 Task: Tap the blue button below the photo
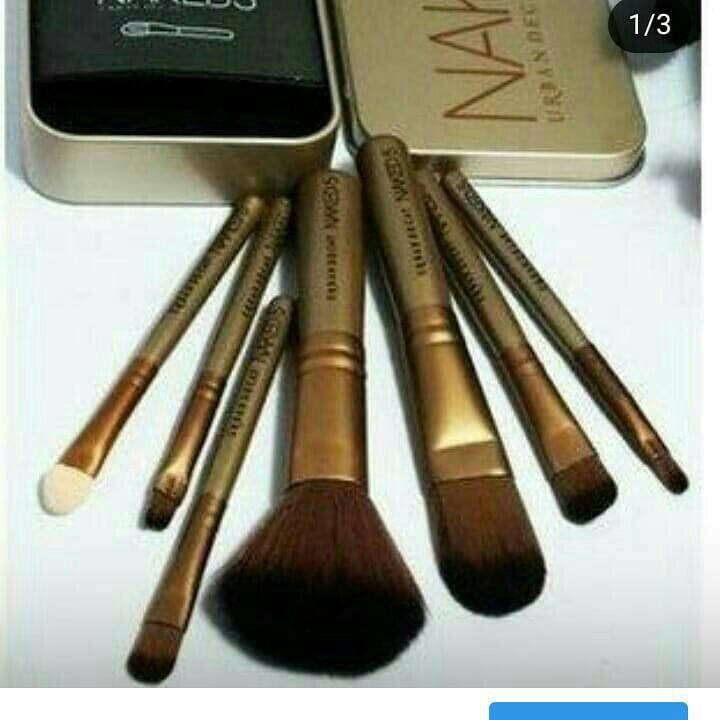coord(588,711)
